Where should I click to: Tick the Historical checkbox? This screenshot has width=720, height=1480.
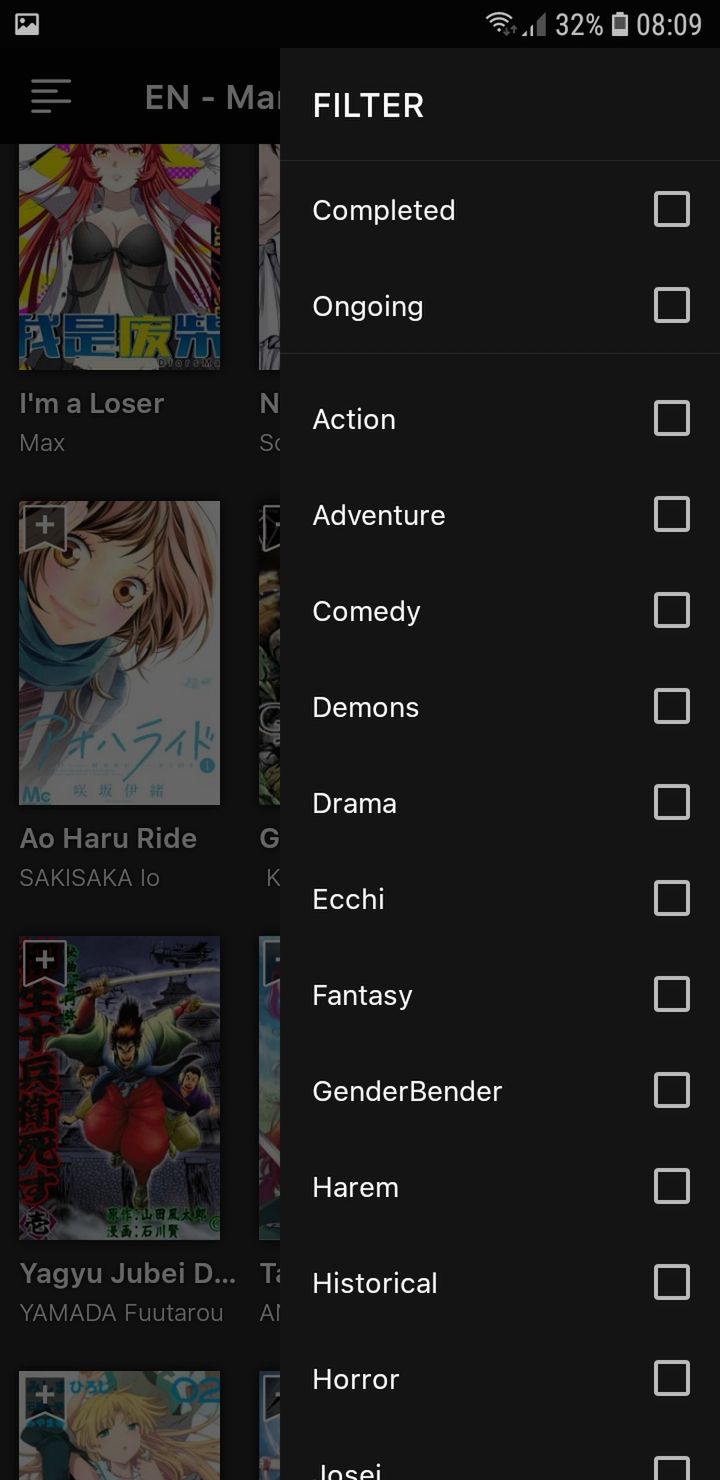coord(671,1283)
